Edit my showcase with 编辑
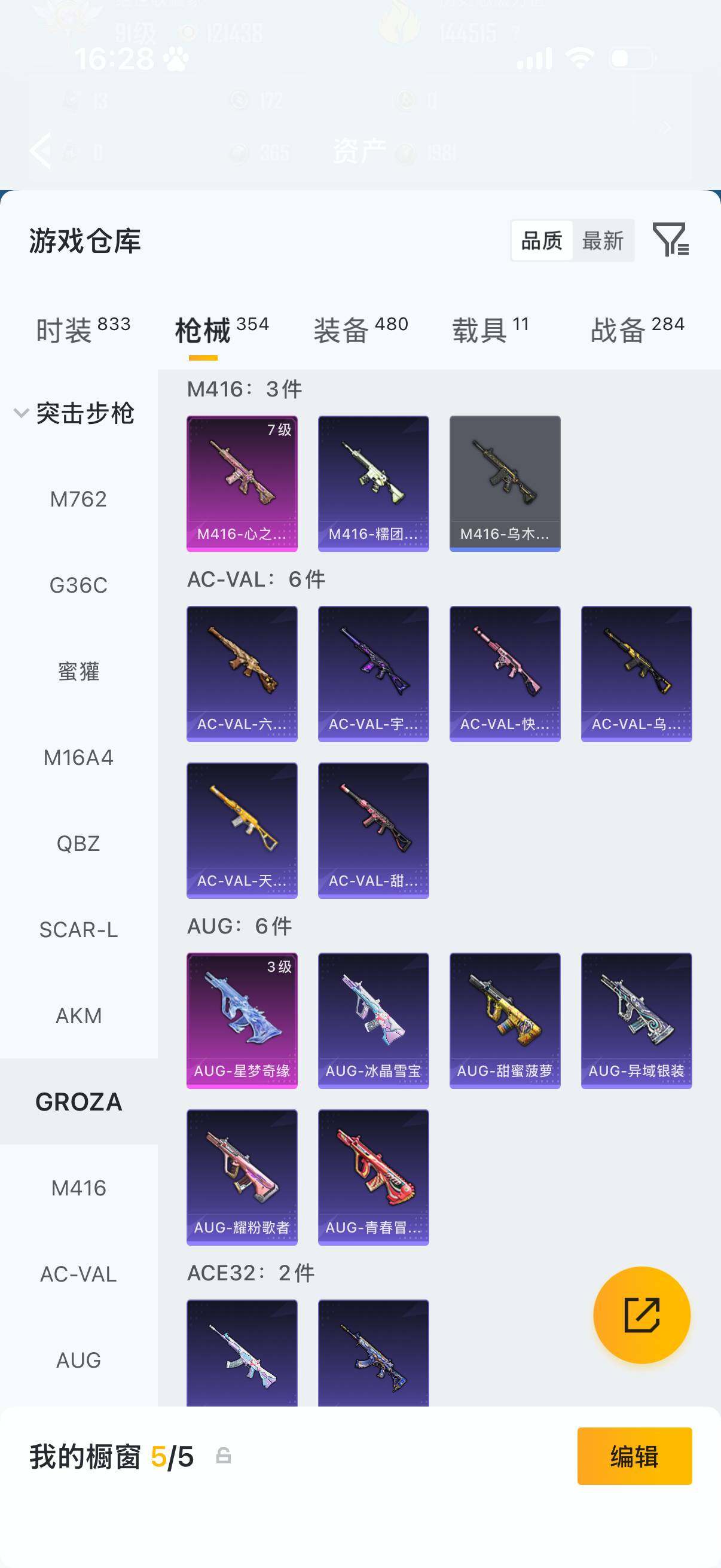This screenshot has width=721, height=1568. tap(634, 1456)
